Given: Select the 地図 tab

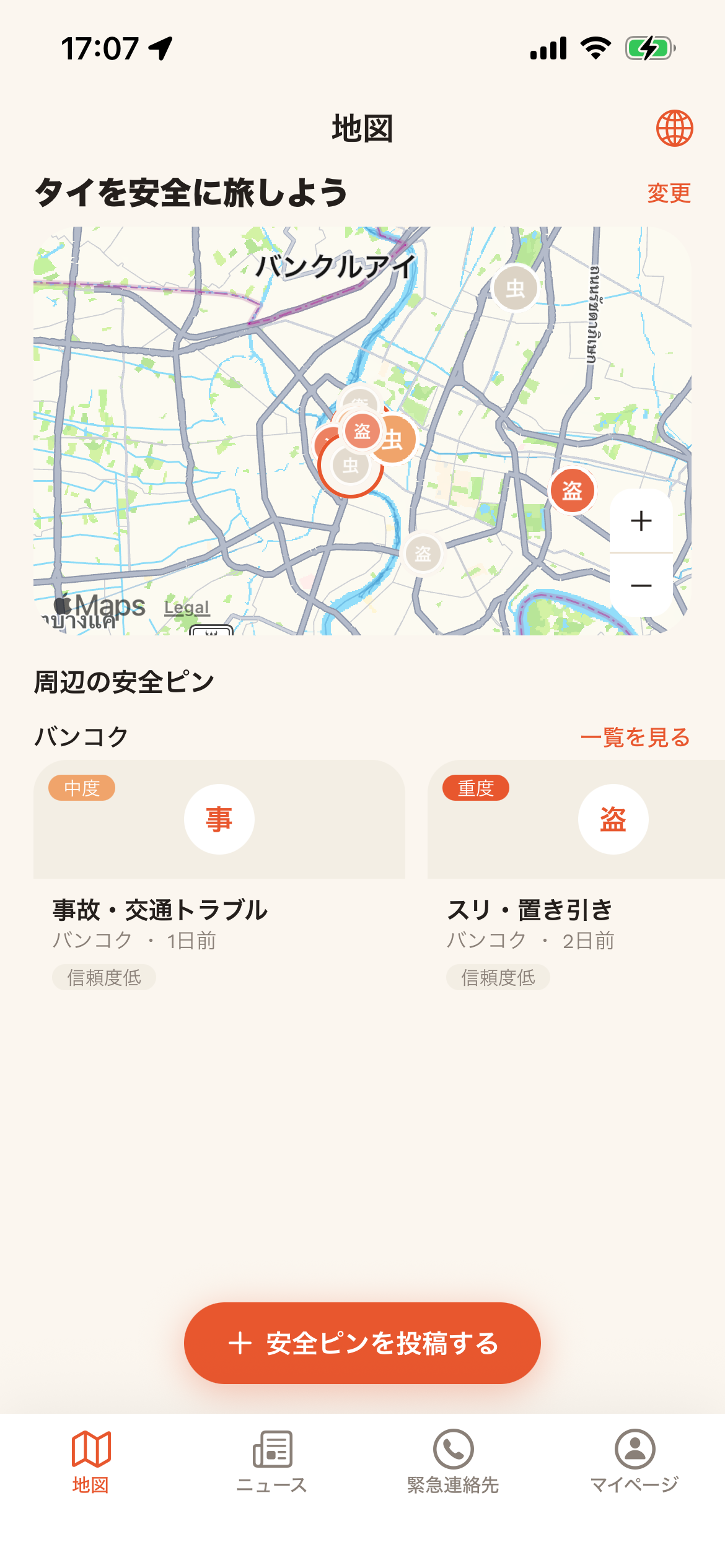Looking at the screenshot, I should point(91,1462).
